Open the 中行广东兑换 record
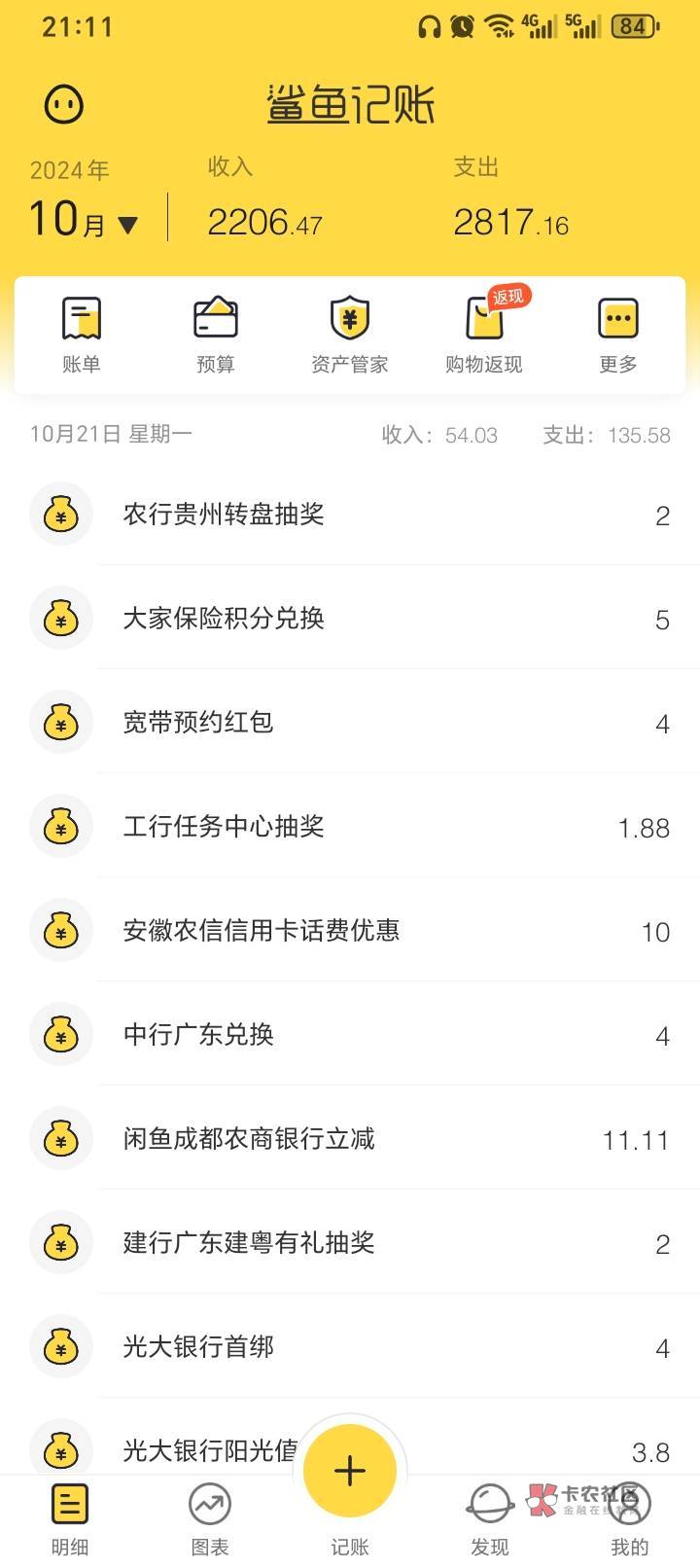 coord(350,1034)
